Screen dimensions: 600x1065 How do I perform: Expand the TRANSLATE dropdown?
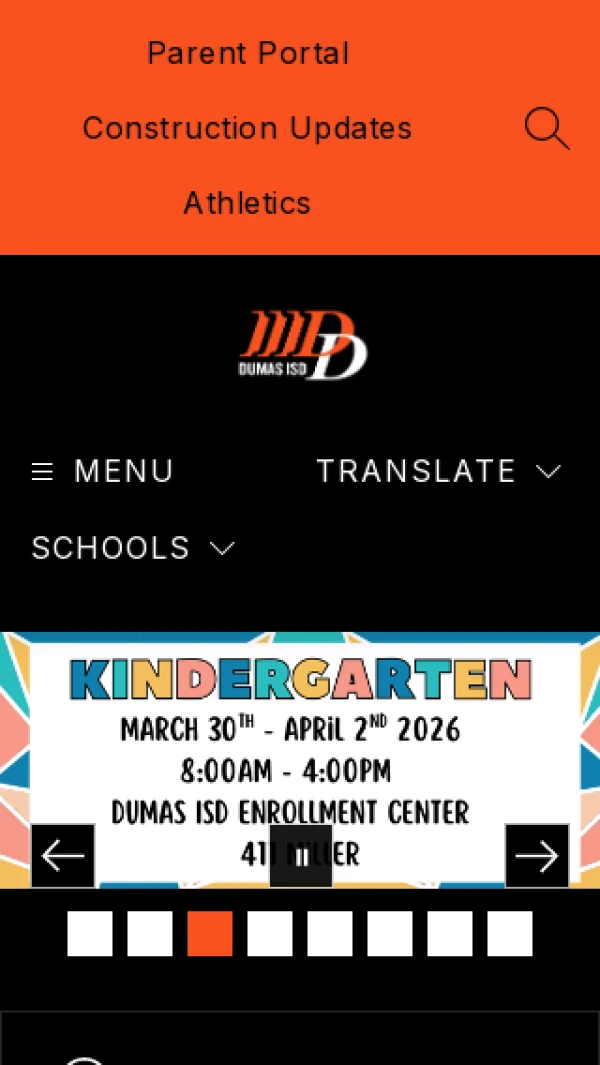pyautogui.click(x=438, y=471)
